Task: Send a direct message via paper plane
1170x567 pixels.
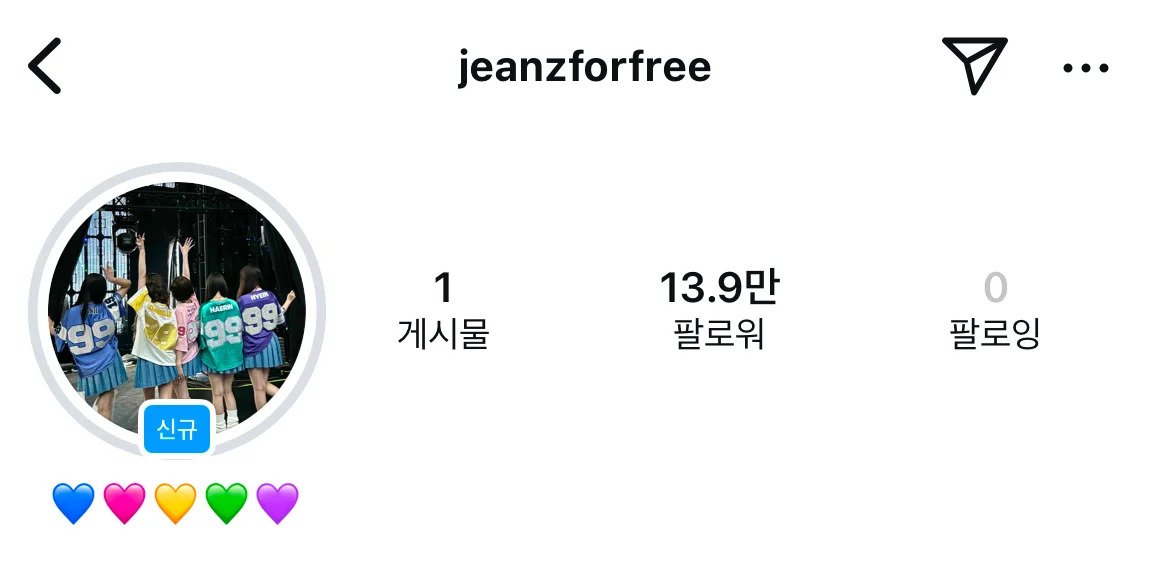Action: pos(973,66)
